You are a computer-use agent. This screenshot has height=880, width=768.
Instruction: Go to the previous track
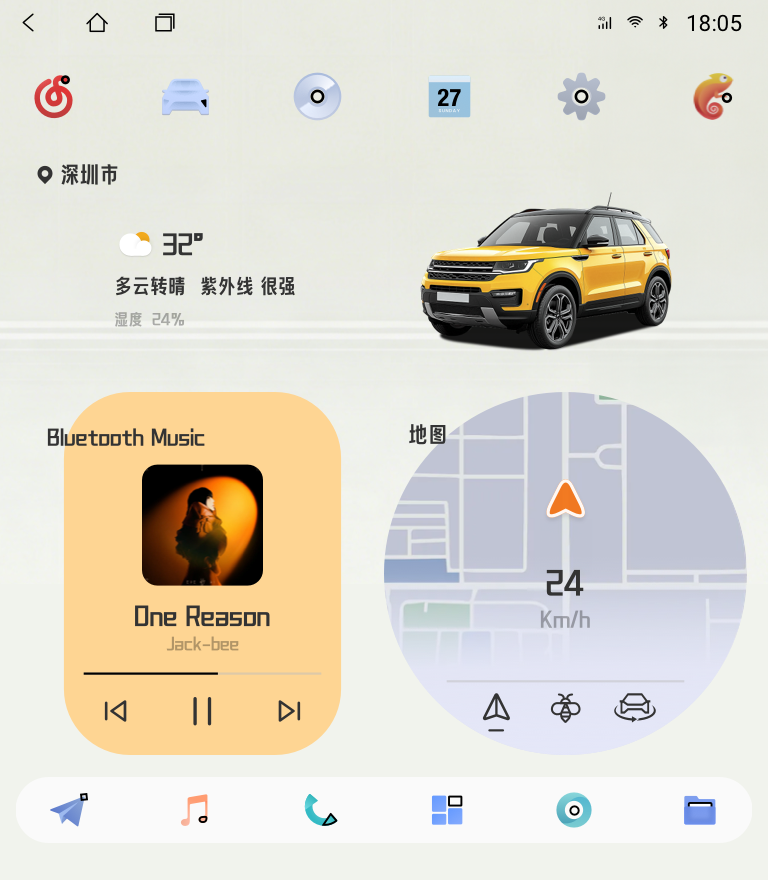point(116,711)
